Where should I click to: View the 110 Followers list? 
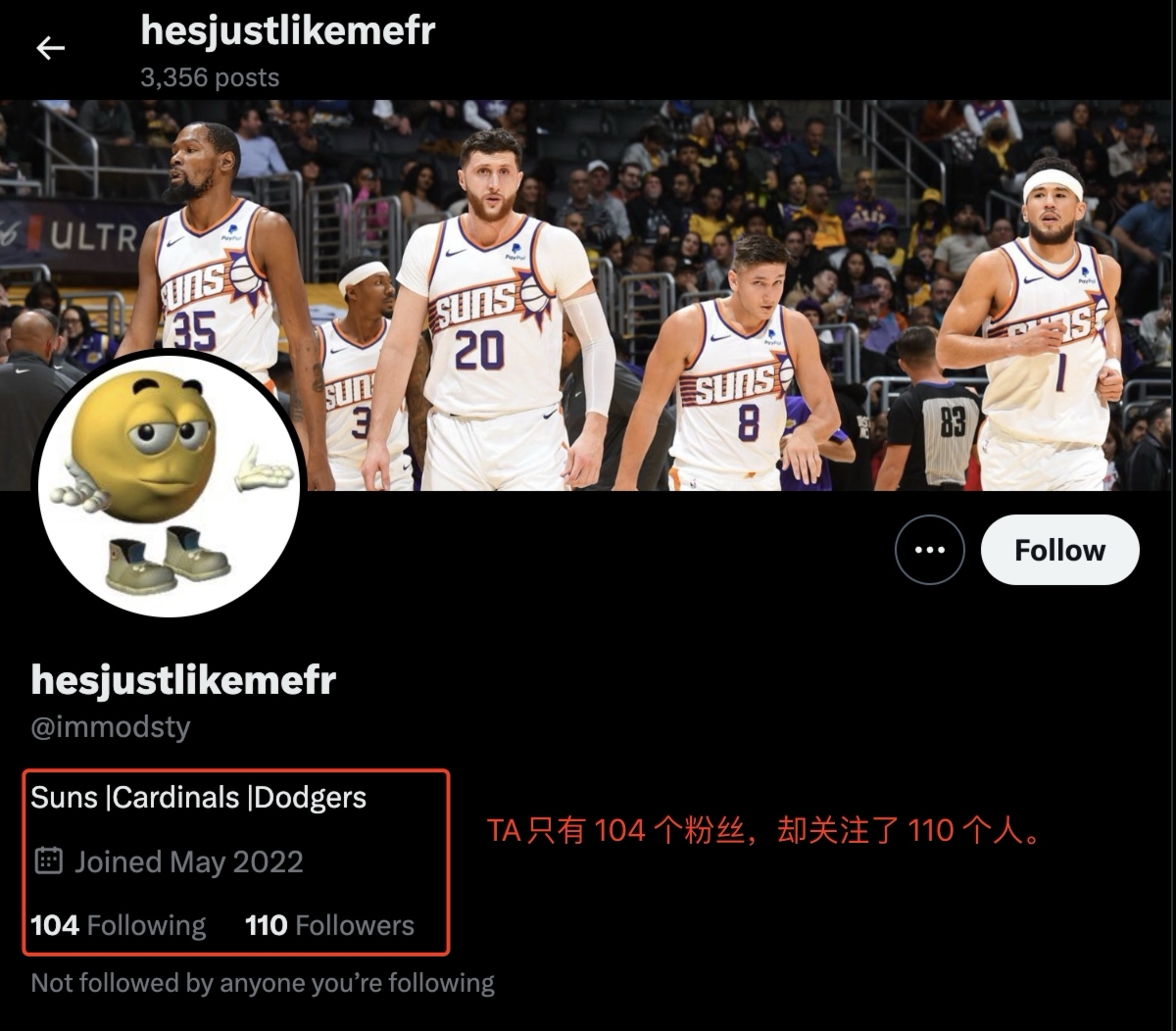(329, 925)
